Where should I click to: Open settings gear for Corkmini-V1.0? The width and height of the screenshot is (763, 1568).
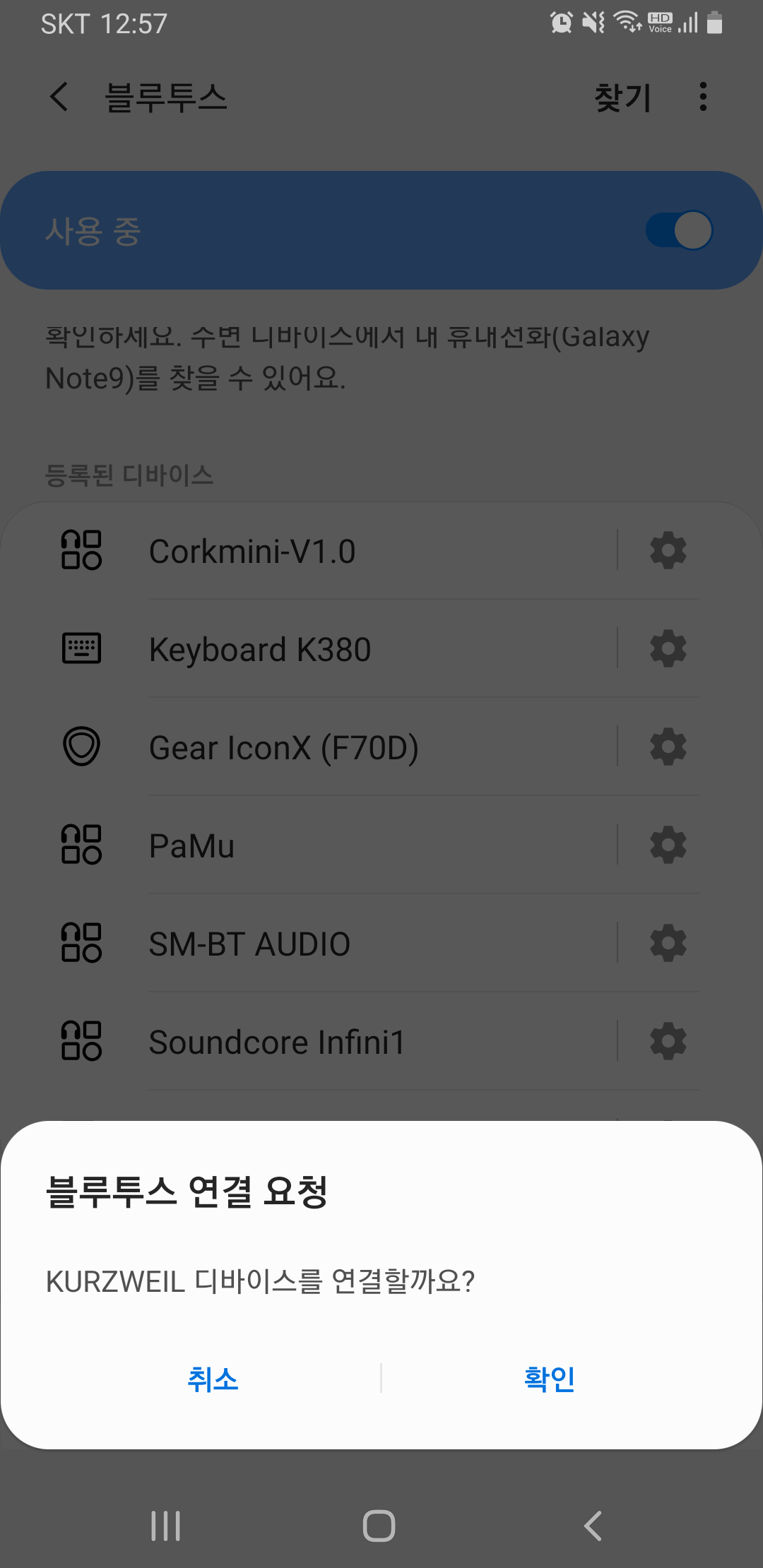(x=668, y=551)
